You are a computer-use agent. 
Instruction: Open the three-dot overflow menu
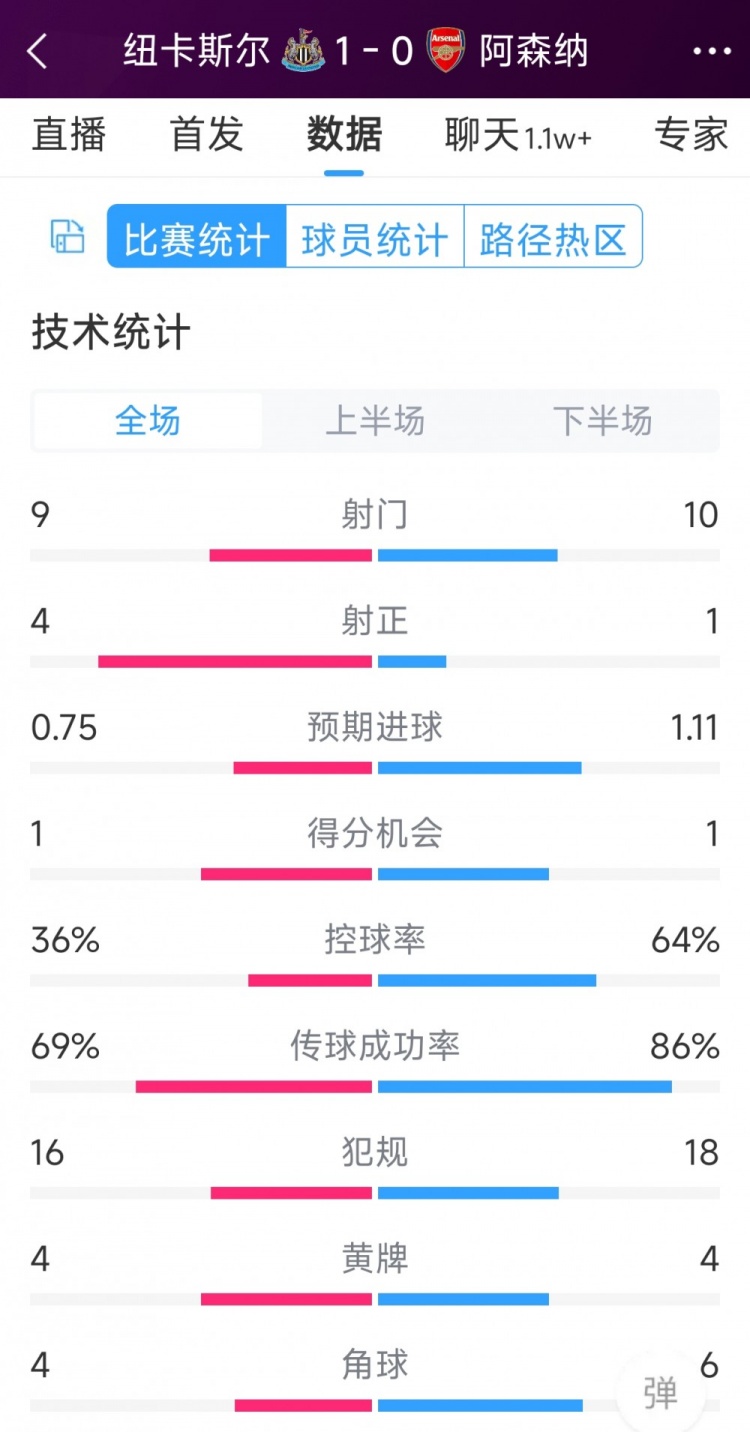click(x=711, y=51)
